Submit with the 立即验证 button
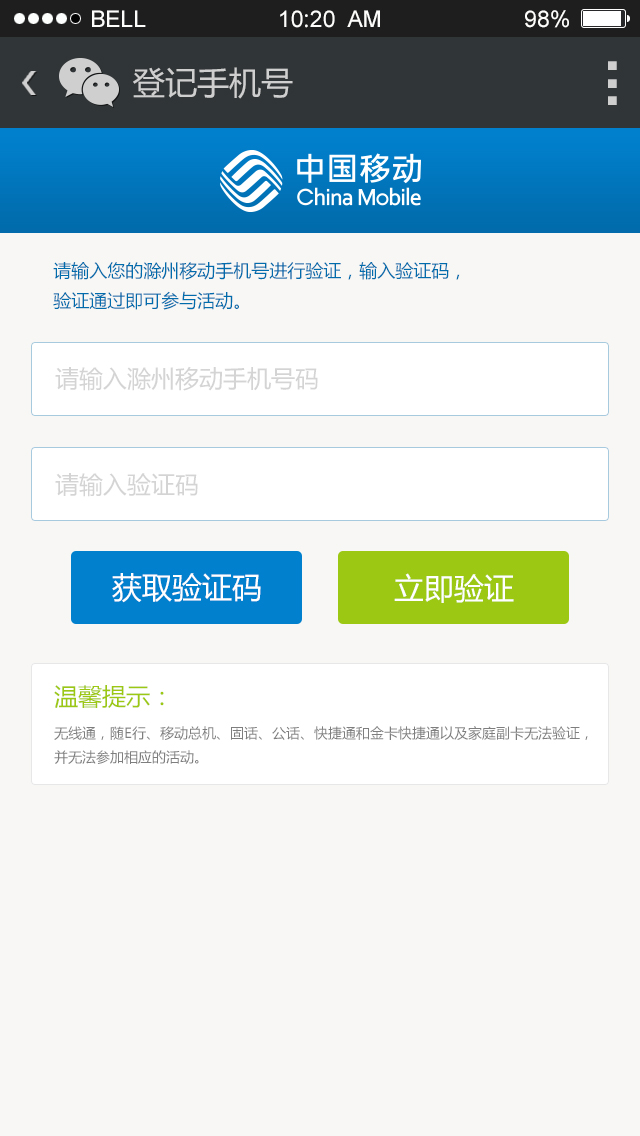The height and width of the screenshot is (1136, 640). (x=453, y=588)
